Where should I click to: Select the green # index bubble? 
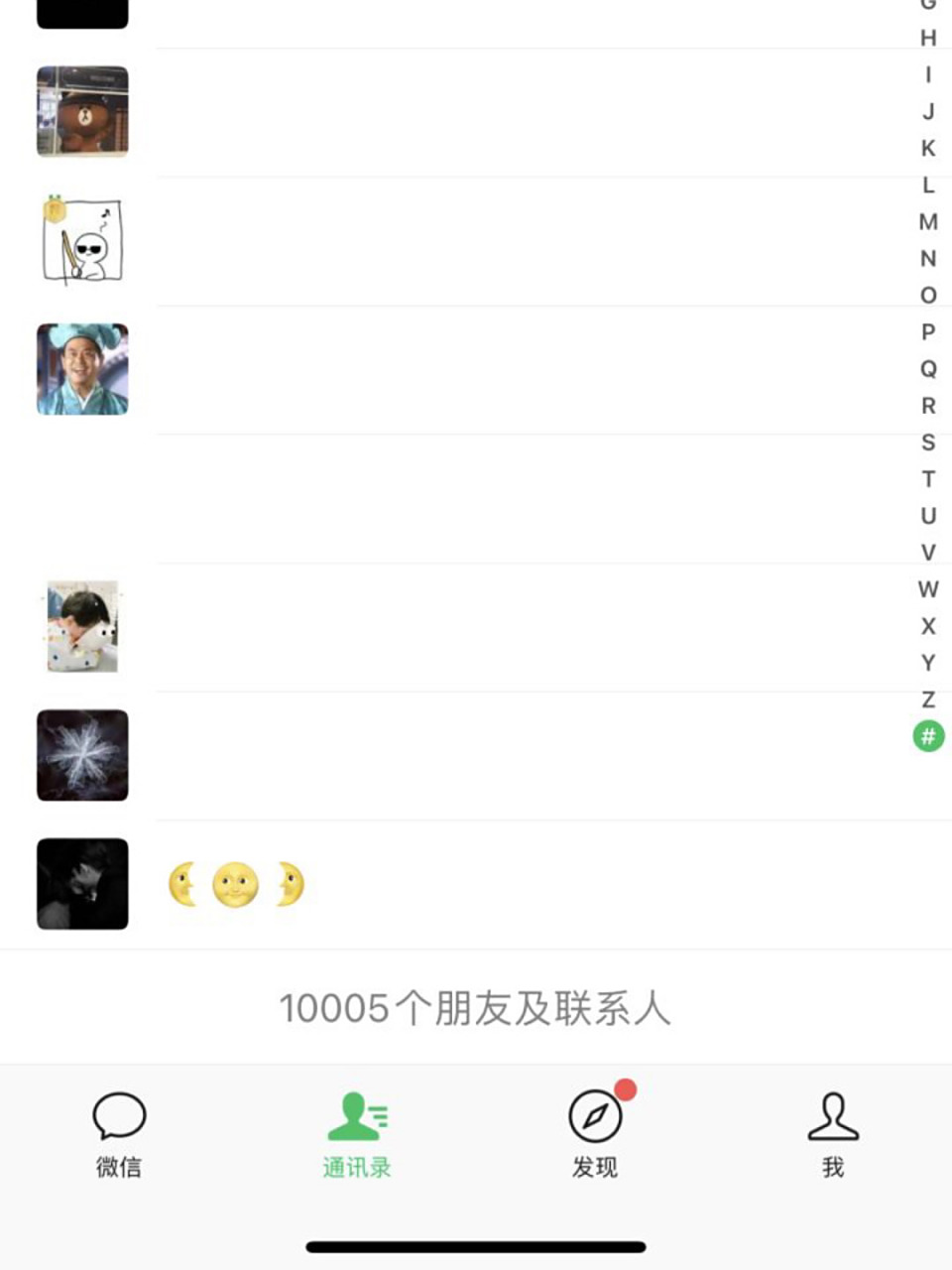click(928, 734)
